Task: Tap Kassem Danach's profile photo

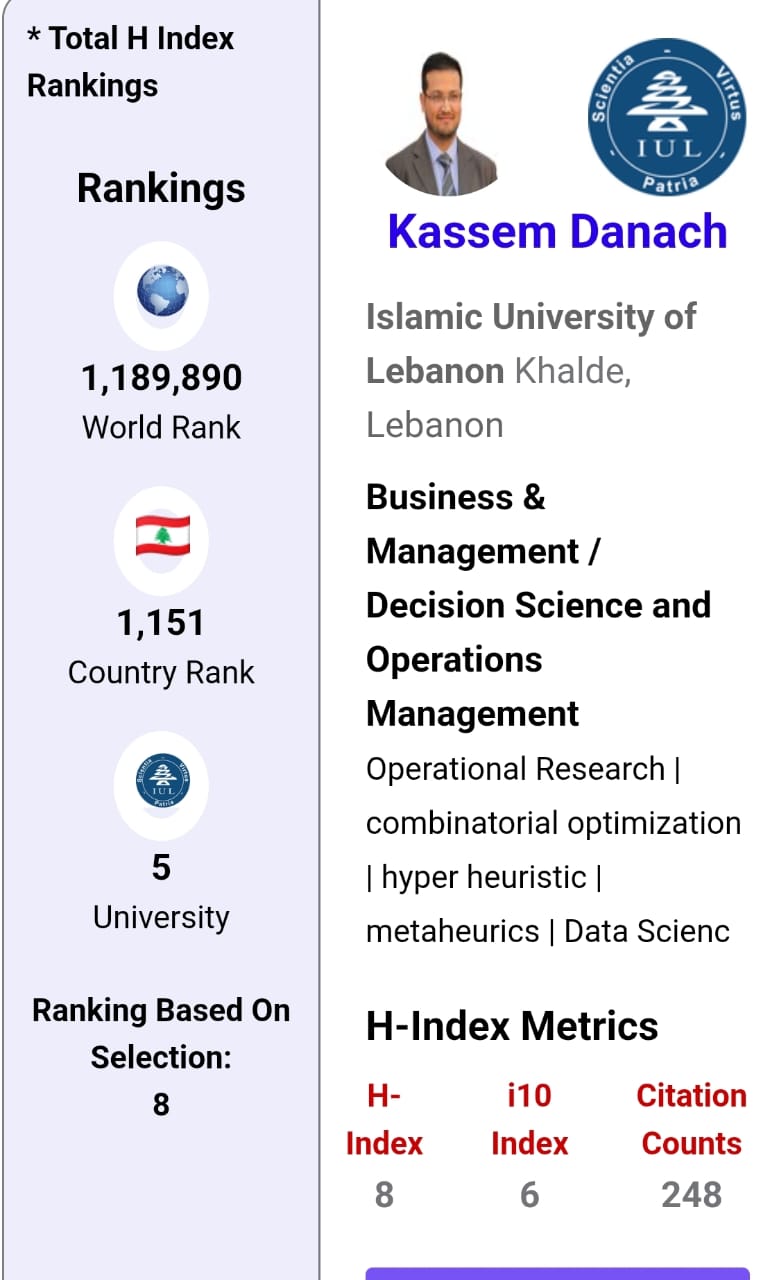Action: 441,124
